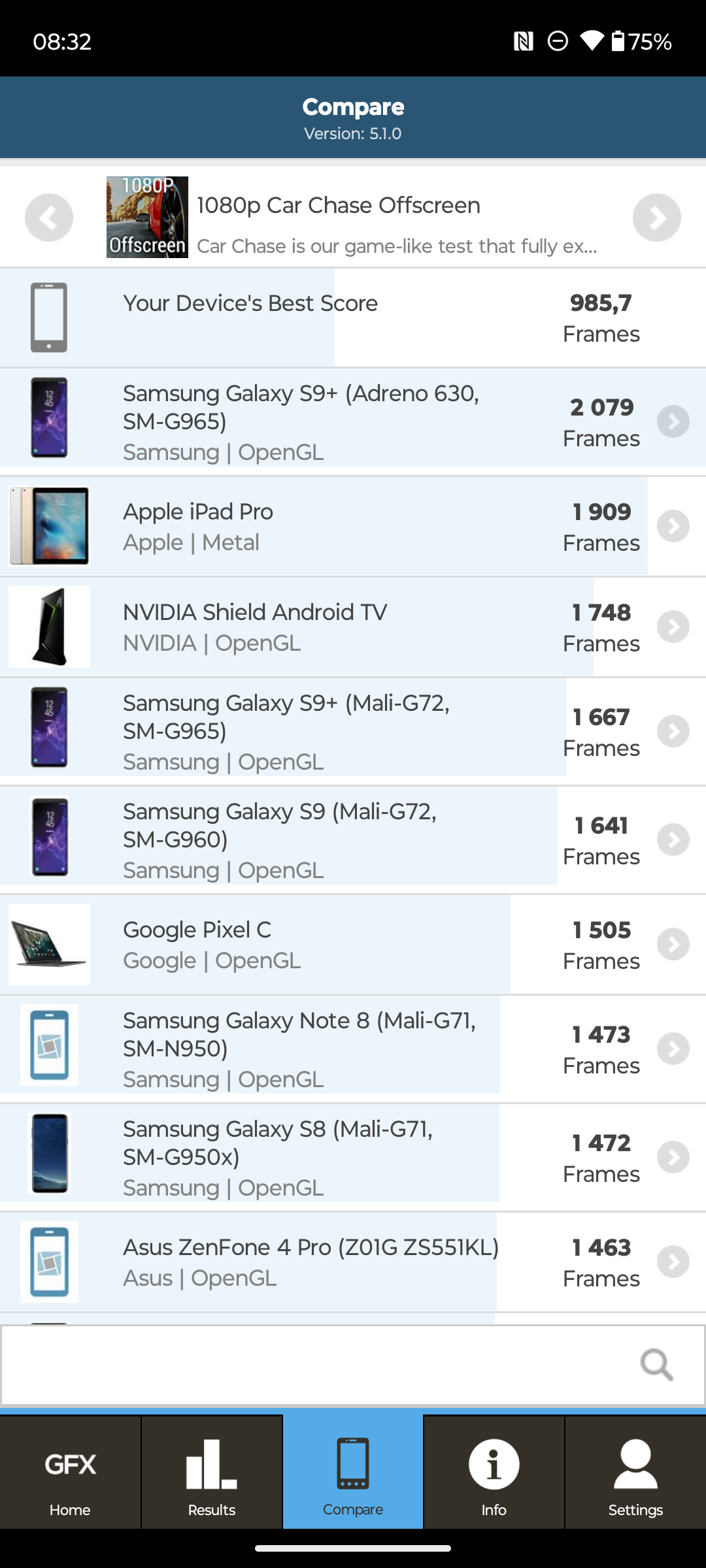Go to the Settings tab
This screenshot has width=706, height=1568.
tap(635, 1472)
